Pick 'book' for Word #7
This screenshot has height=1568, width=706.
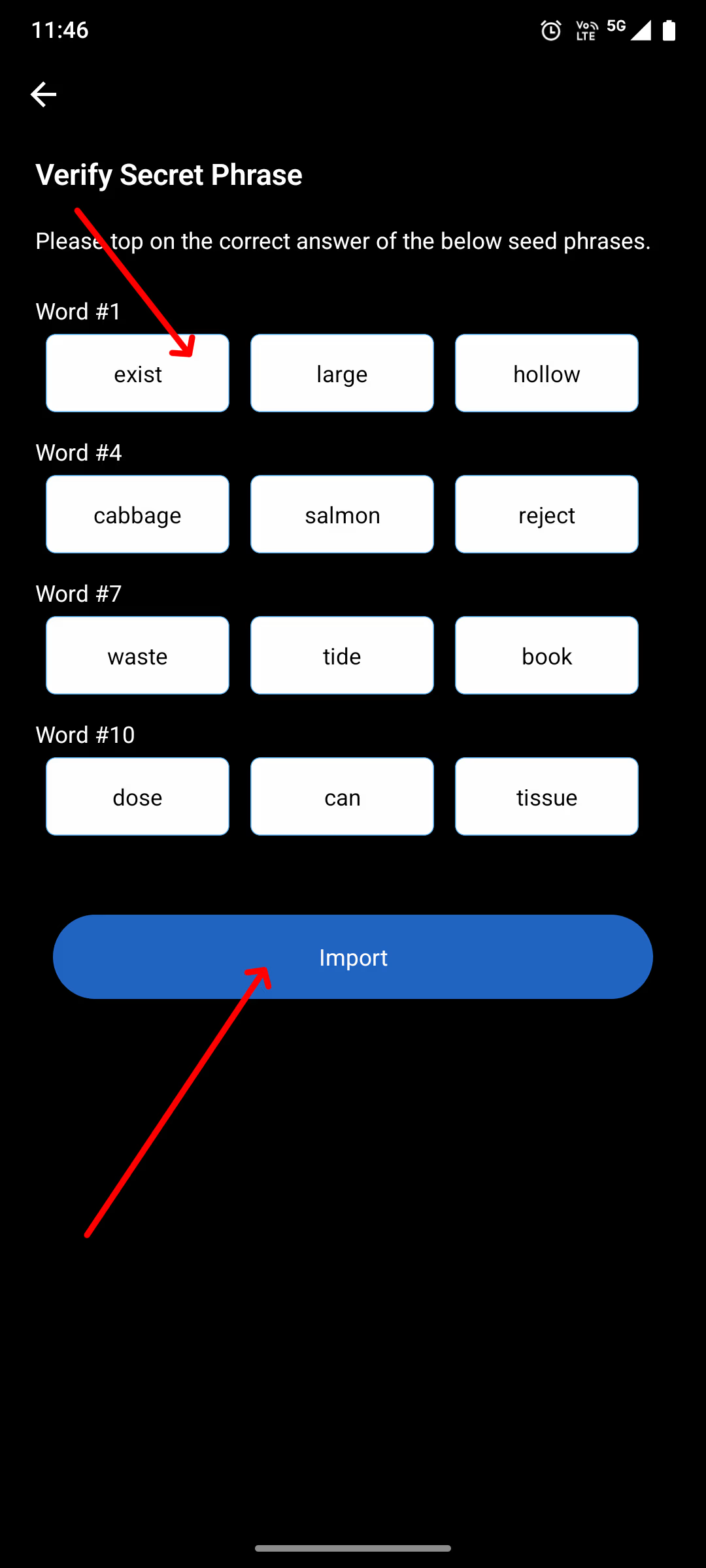[x=546, y=655]
